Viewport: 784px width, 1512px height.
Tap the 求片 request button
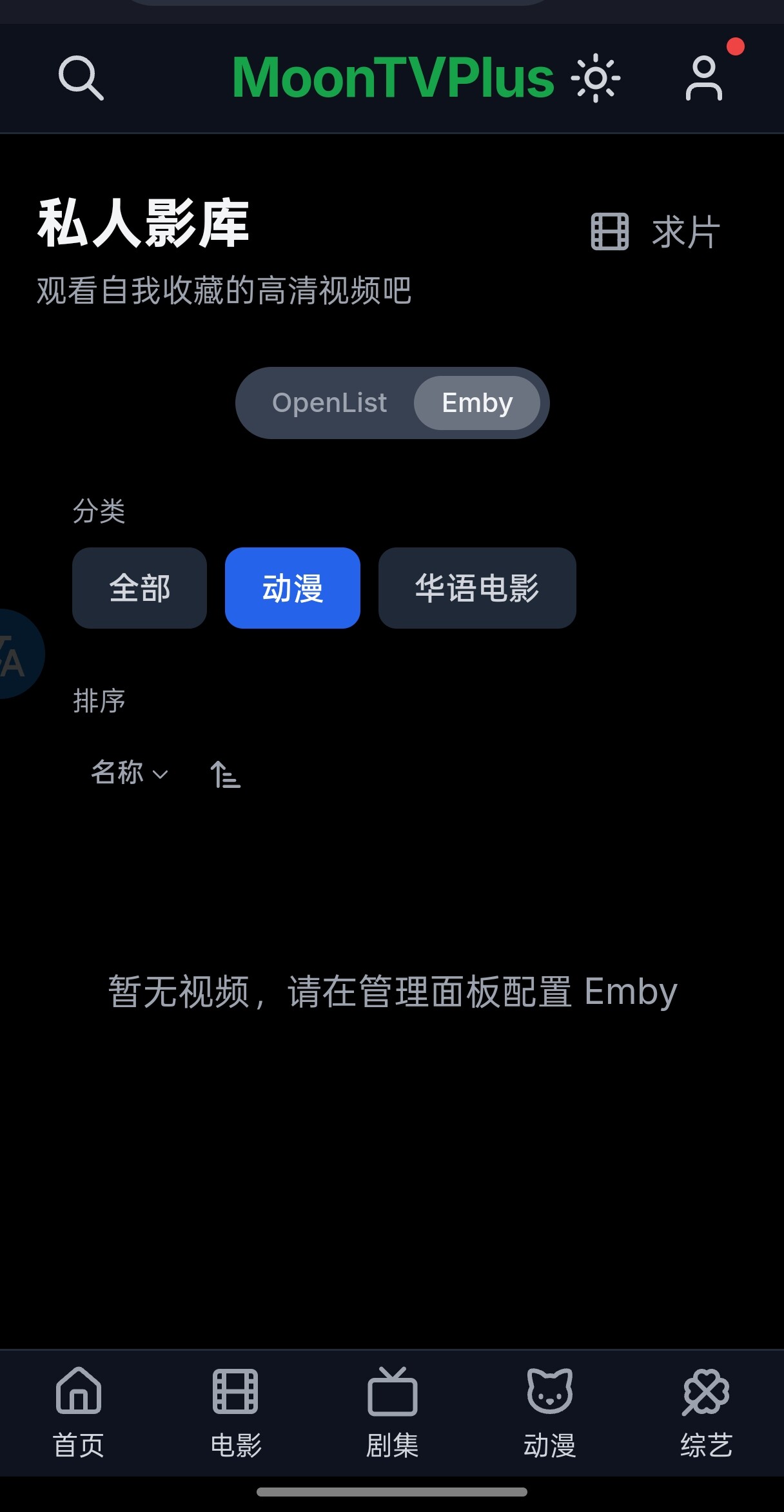tap(655, 232)
